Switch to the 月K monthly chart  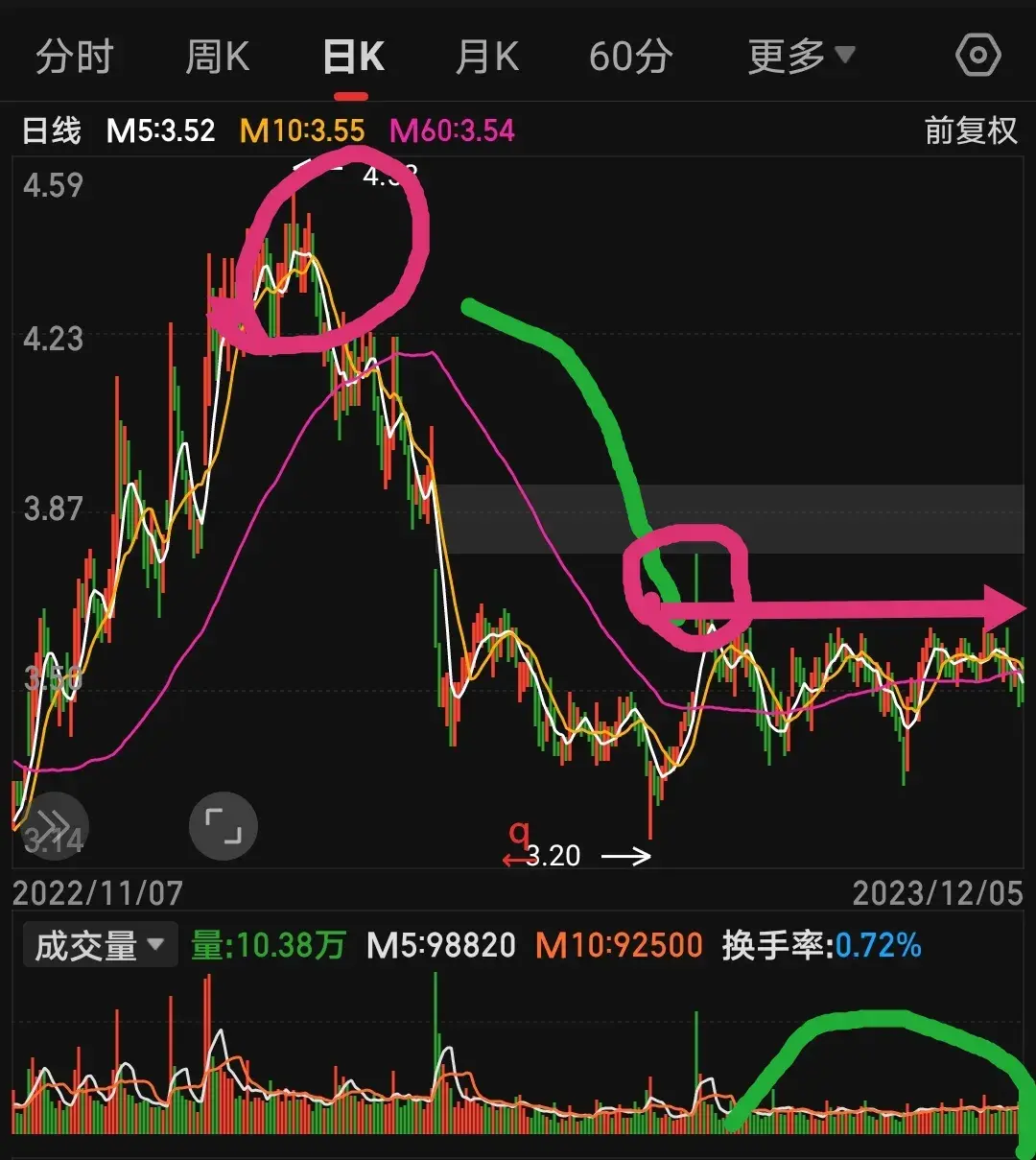pyautogui.click(x=487, y=58)
